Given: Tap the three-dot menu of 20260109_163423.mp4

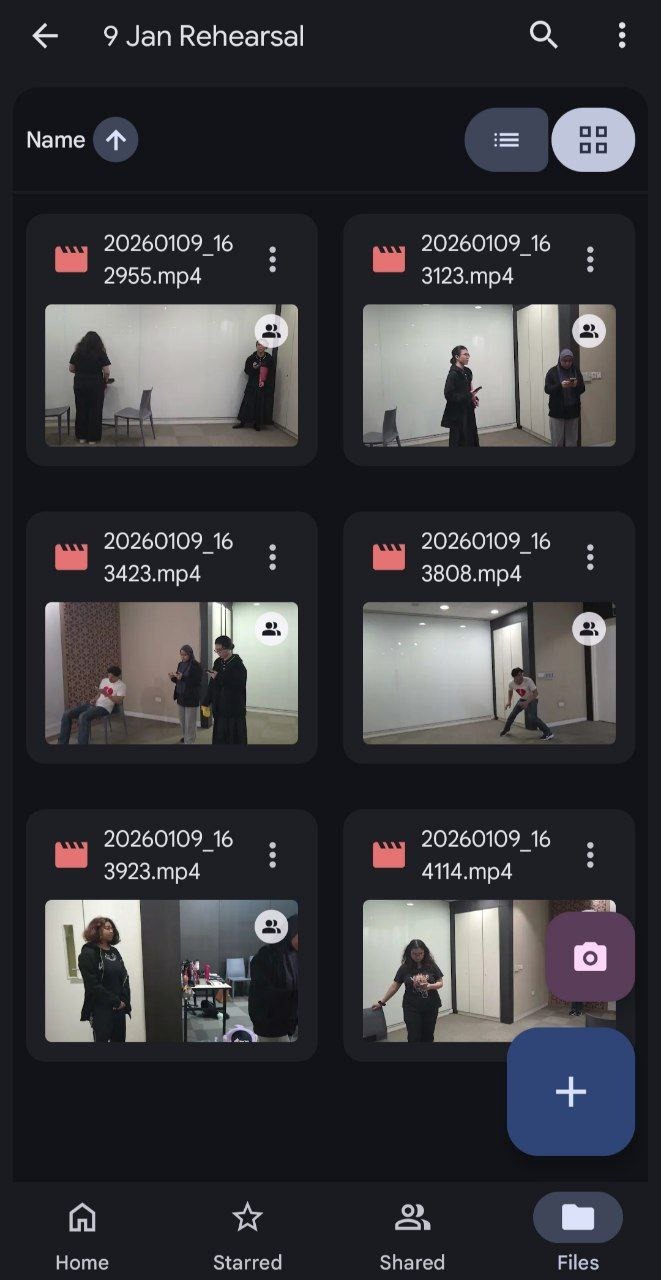Looking at the screenshot, I should (x=272, y=557).
